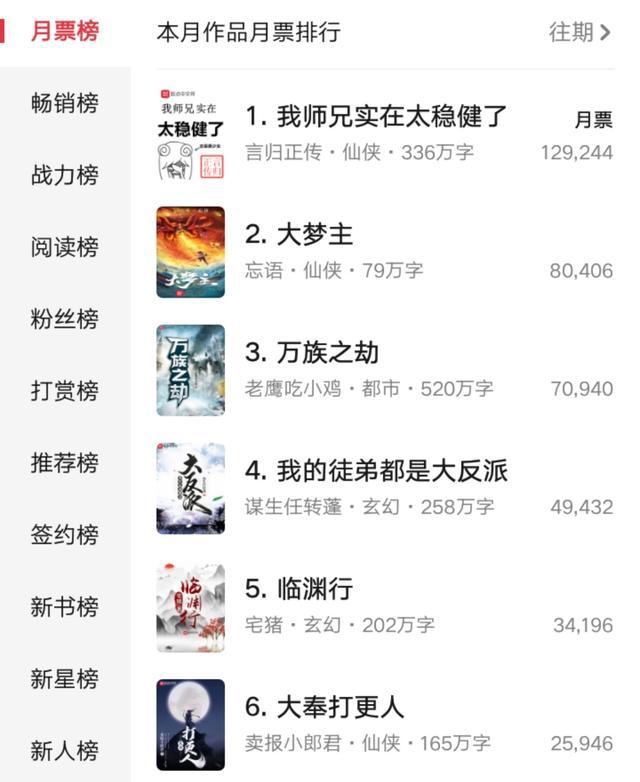Tap the 月票榜 tab
Screen dimensions: 640x782
(65, 31)
